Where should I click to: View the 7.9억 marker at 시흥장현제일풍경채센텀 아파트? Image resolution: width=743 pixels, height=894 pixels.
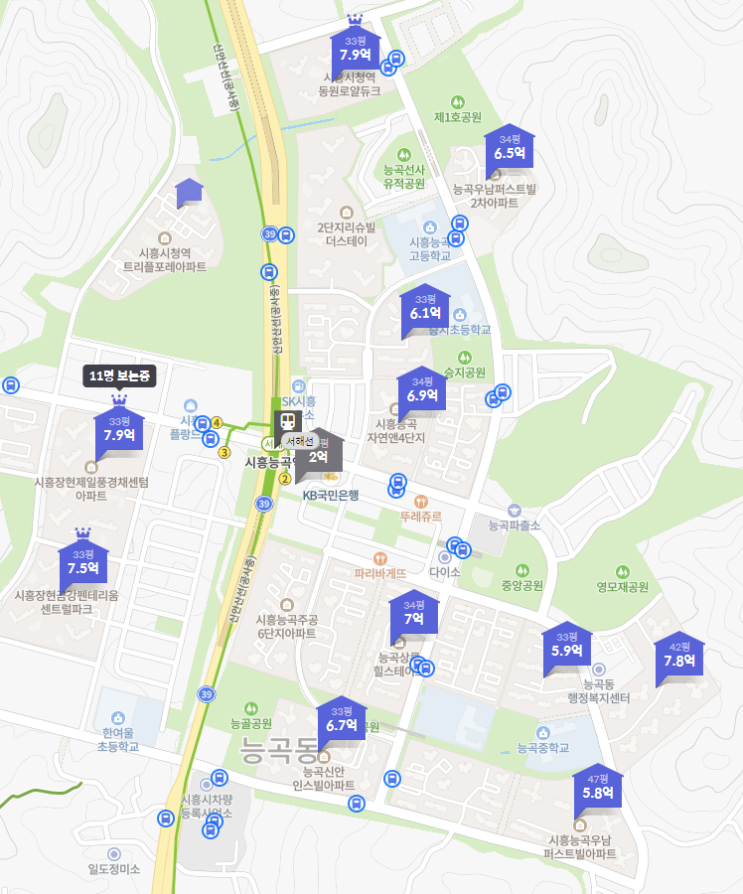click(x=119, y=431)
